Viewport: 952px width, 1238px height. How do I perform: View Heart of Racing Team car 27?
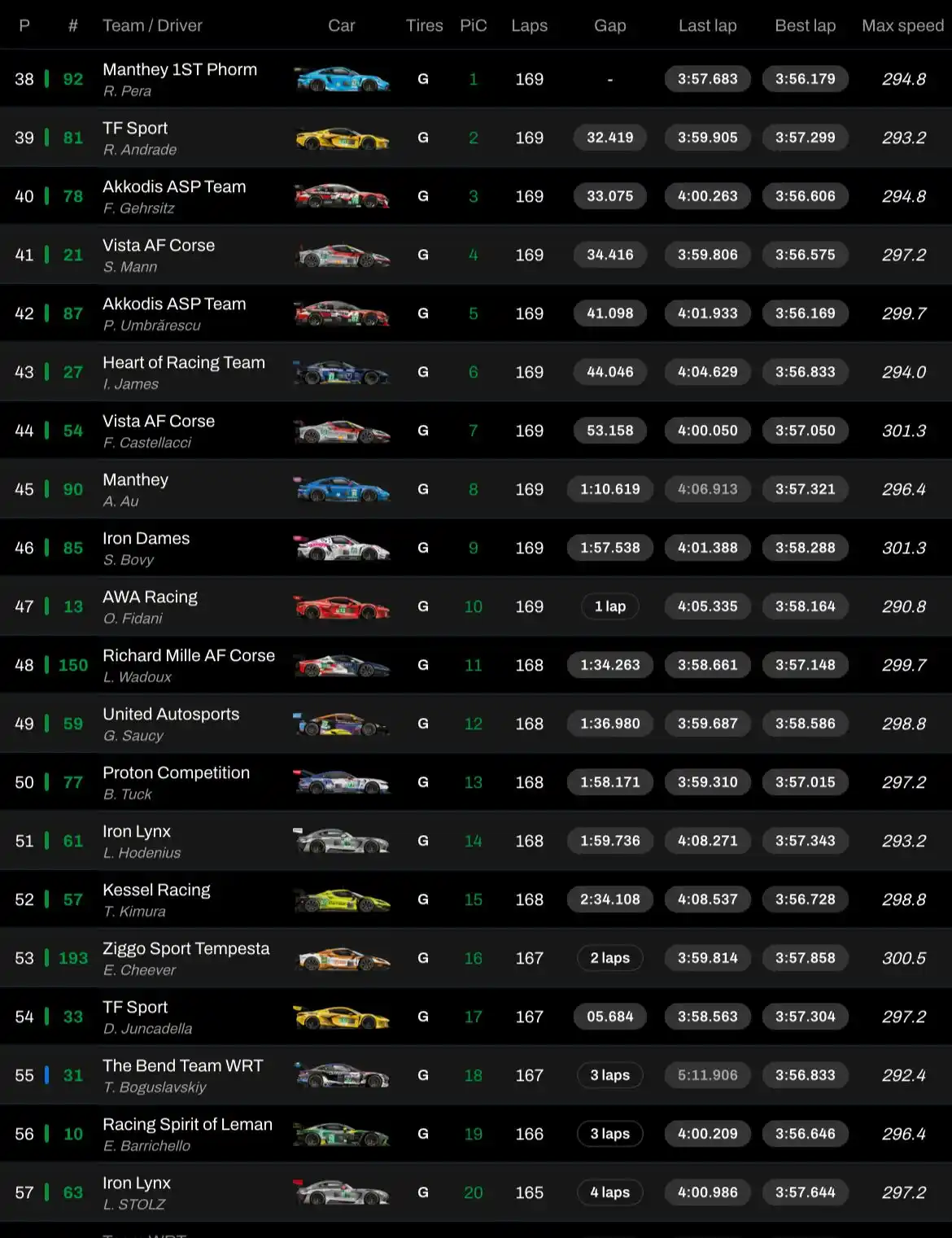(184, 372)
